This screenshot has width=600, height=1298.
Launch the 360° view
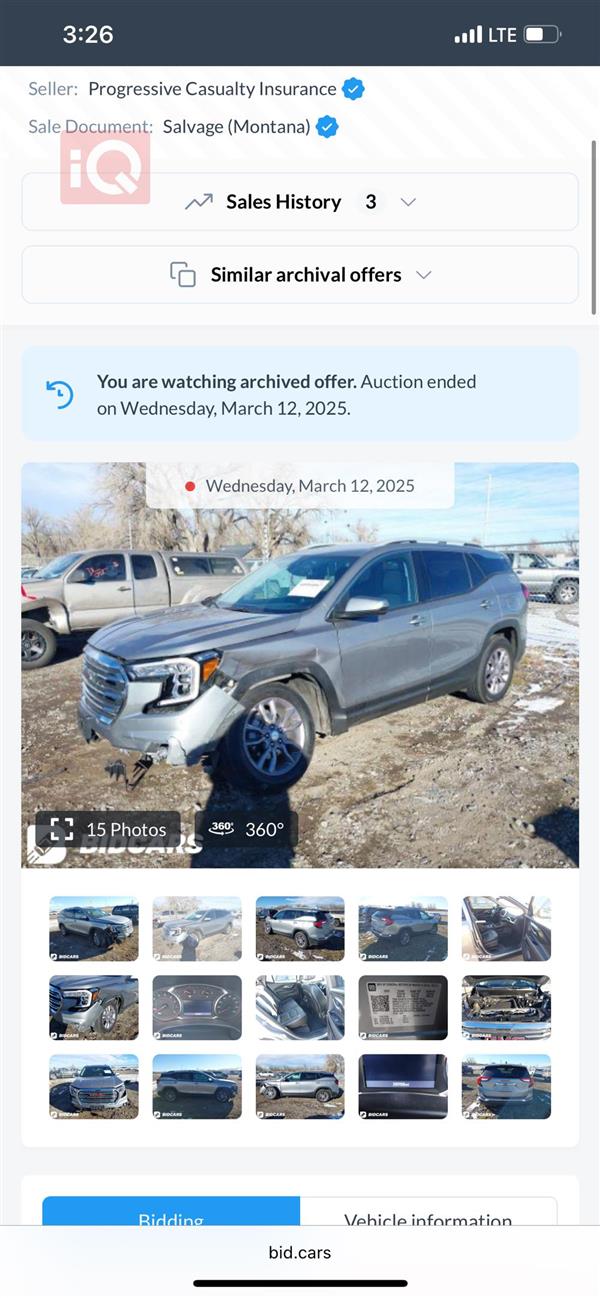(247, 829)
